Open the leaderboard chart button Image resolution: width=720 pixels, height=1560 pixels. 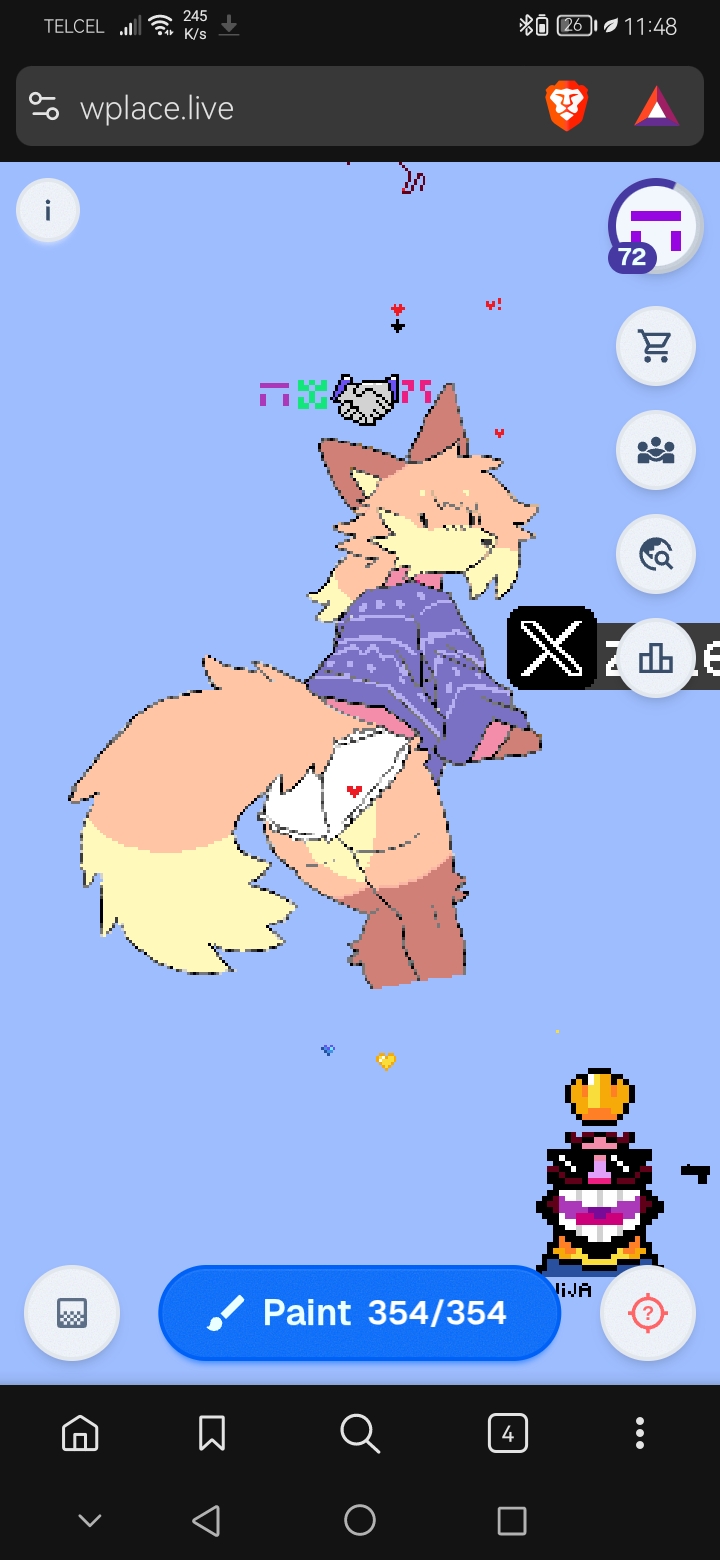[x=656, y=657]
